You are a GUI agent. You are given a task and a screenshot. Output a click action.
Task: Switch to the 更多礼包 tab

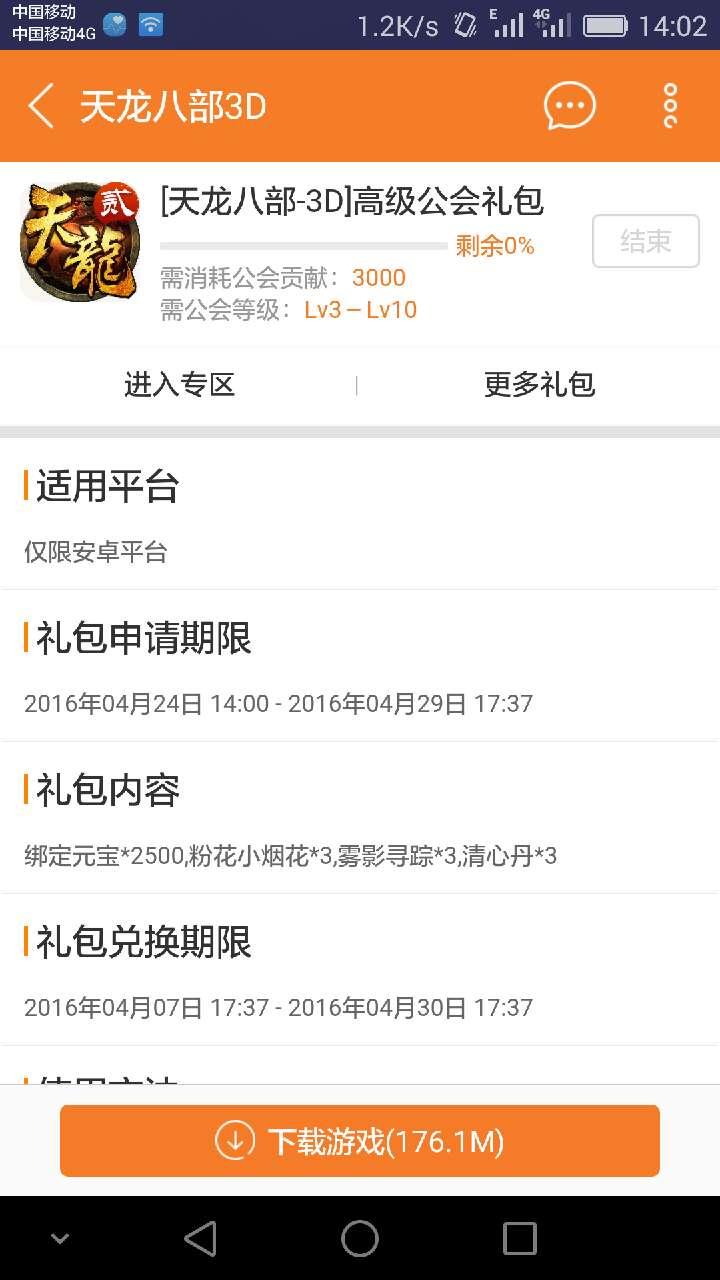[x=539, y=385]
